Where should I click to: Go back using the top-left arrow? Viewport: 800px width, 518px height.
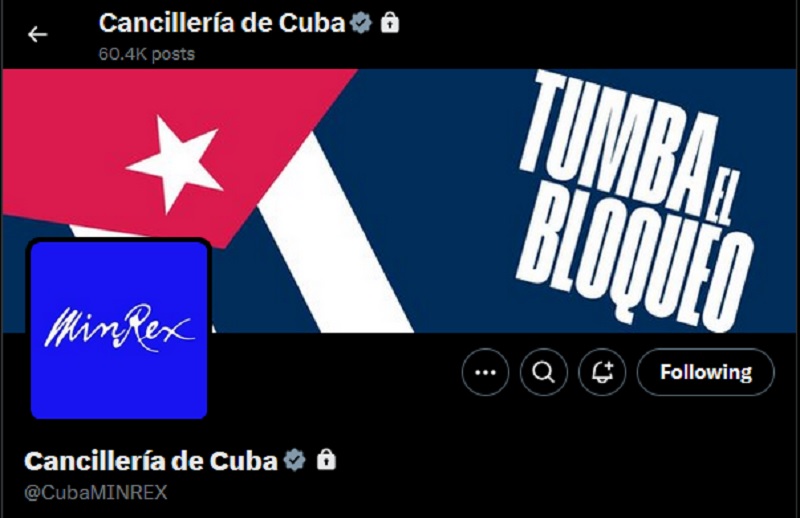point(37,35)
